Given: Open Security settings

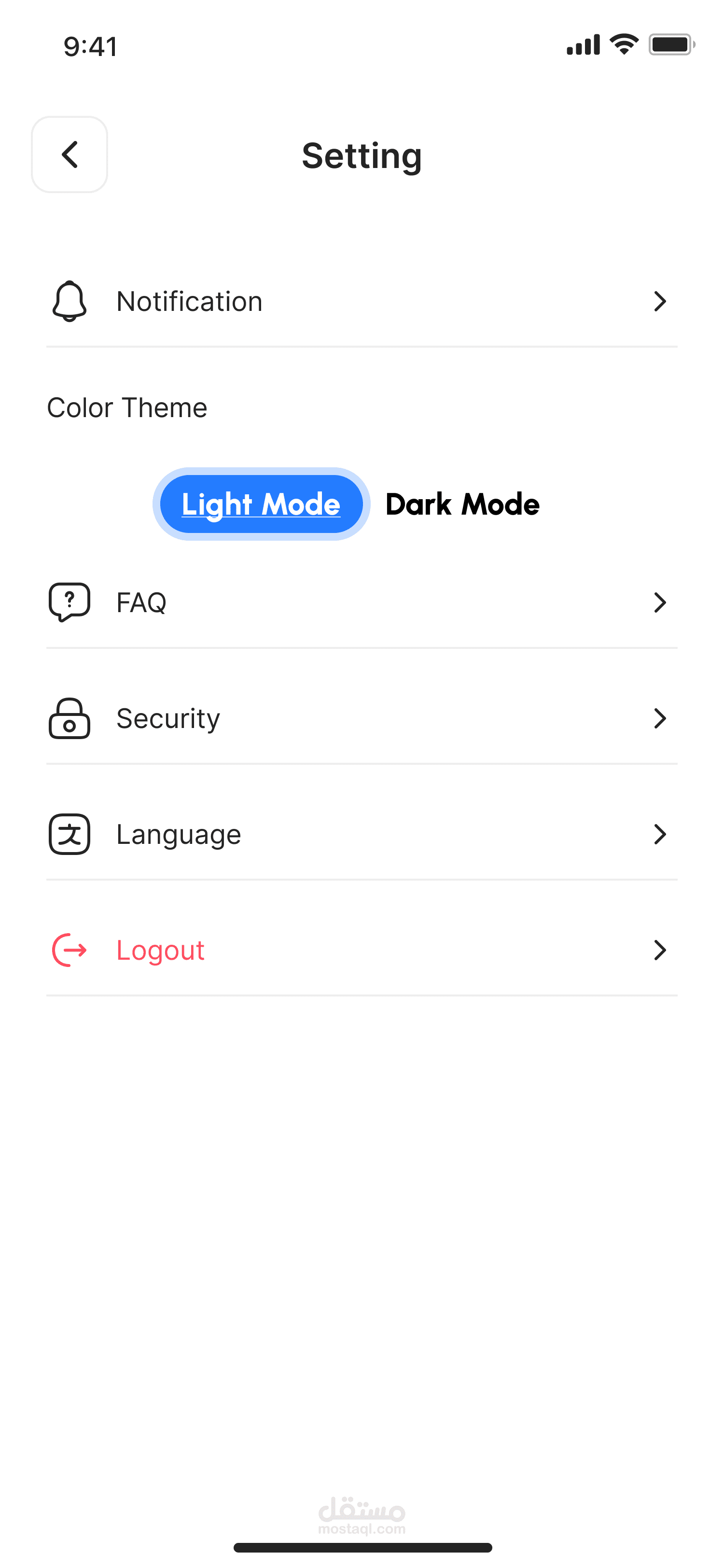Looking at the screenshot, I should click(362, 718).
